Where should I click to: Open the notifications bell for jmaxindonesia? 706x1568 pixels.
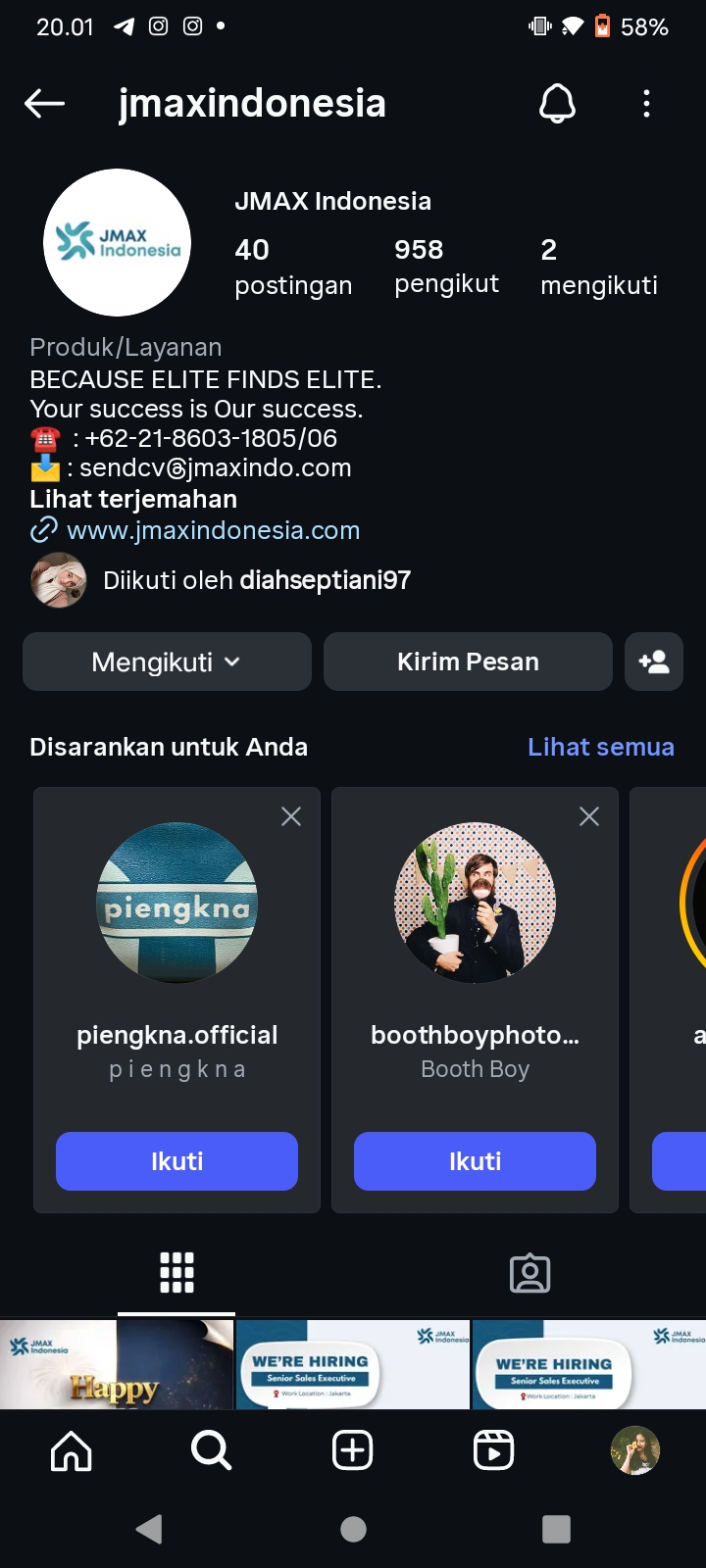(x=557, y=103)
